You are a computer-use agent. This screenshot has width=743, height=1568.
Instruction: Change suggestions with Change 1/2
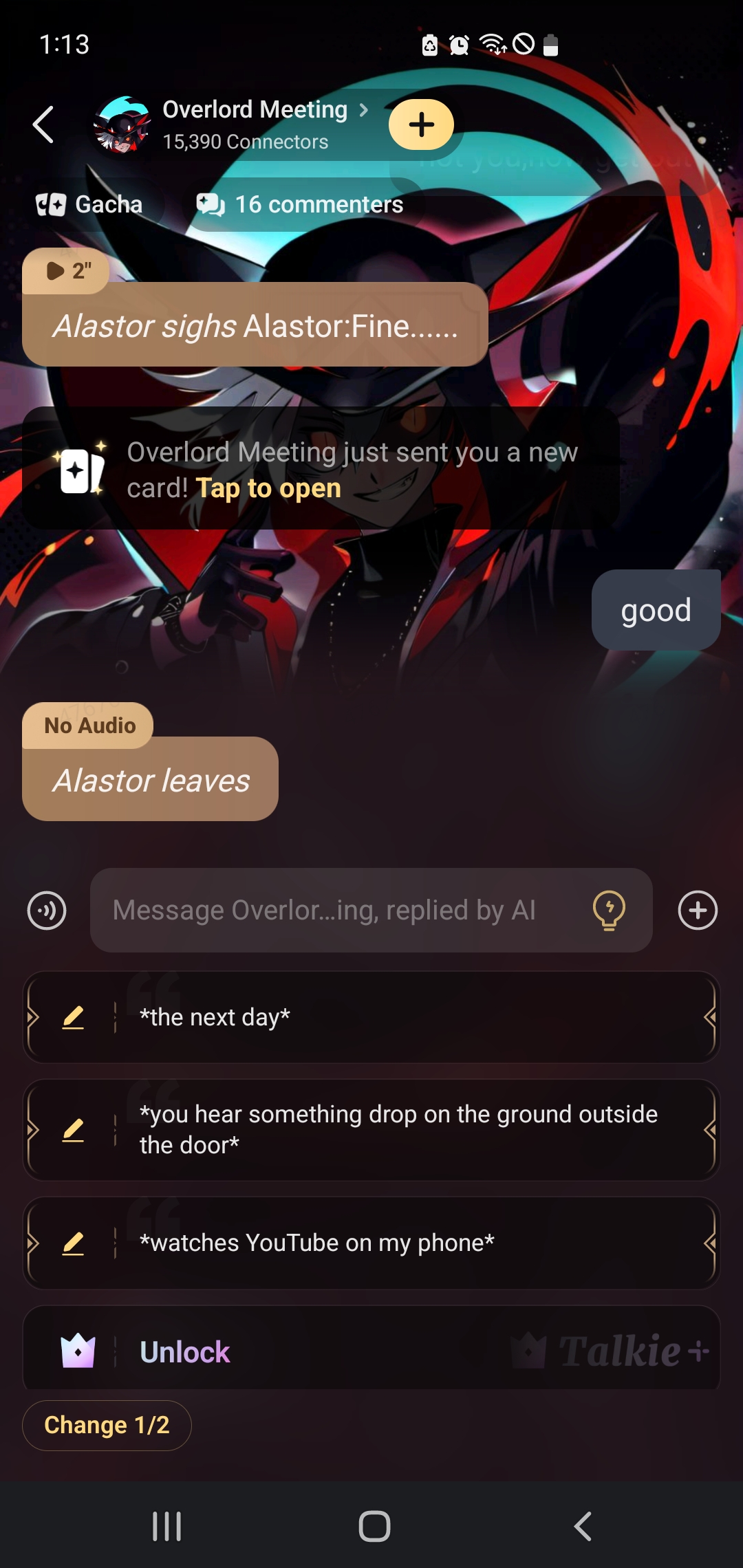(107, 1425)
